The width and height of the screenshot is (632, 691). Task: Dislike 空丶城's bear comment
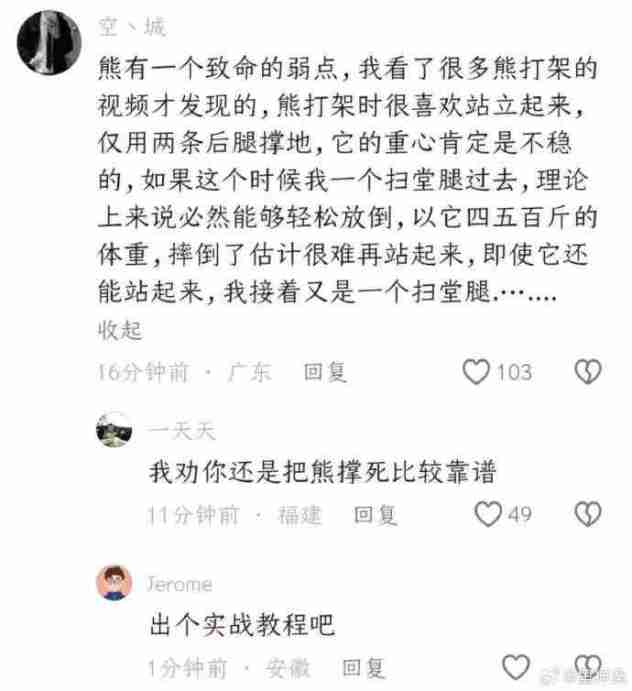[588, 372]
